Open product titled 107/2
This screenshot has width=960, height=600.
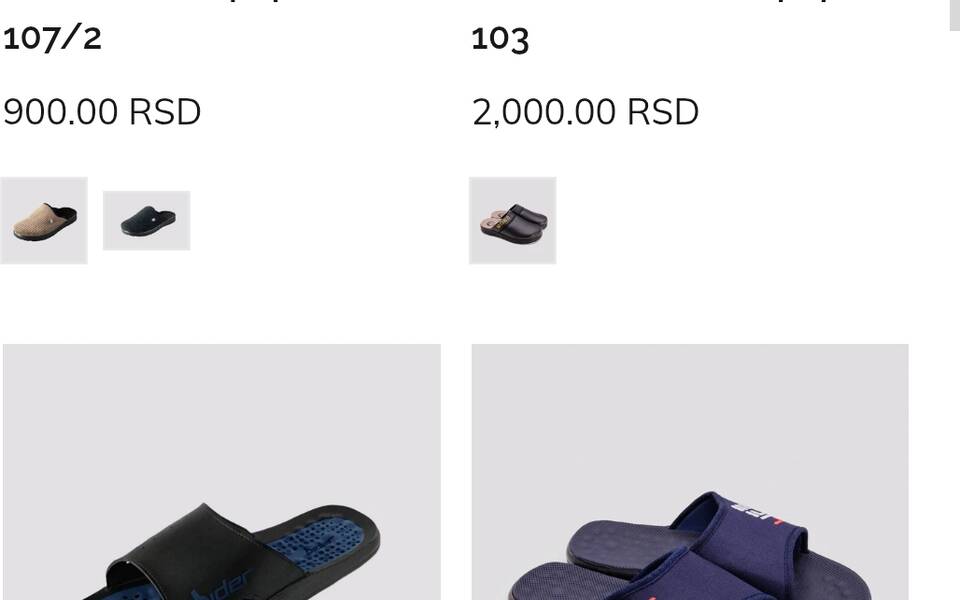tap(52, 38)
